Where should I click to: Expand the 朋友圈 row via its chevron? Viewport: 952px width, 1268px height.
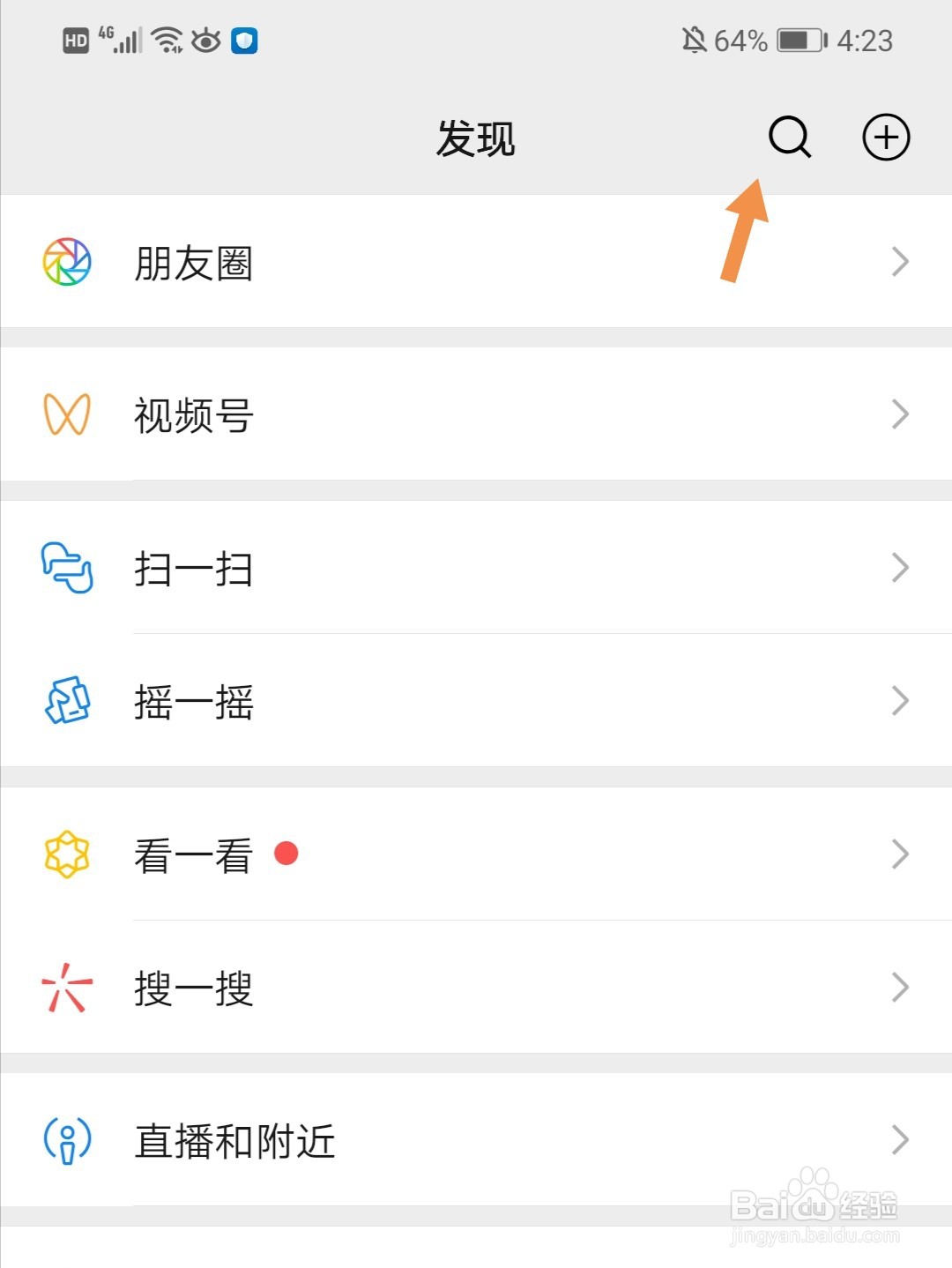point(899,261)
